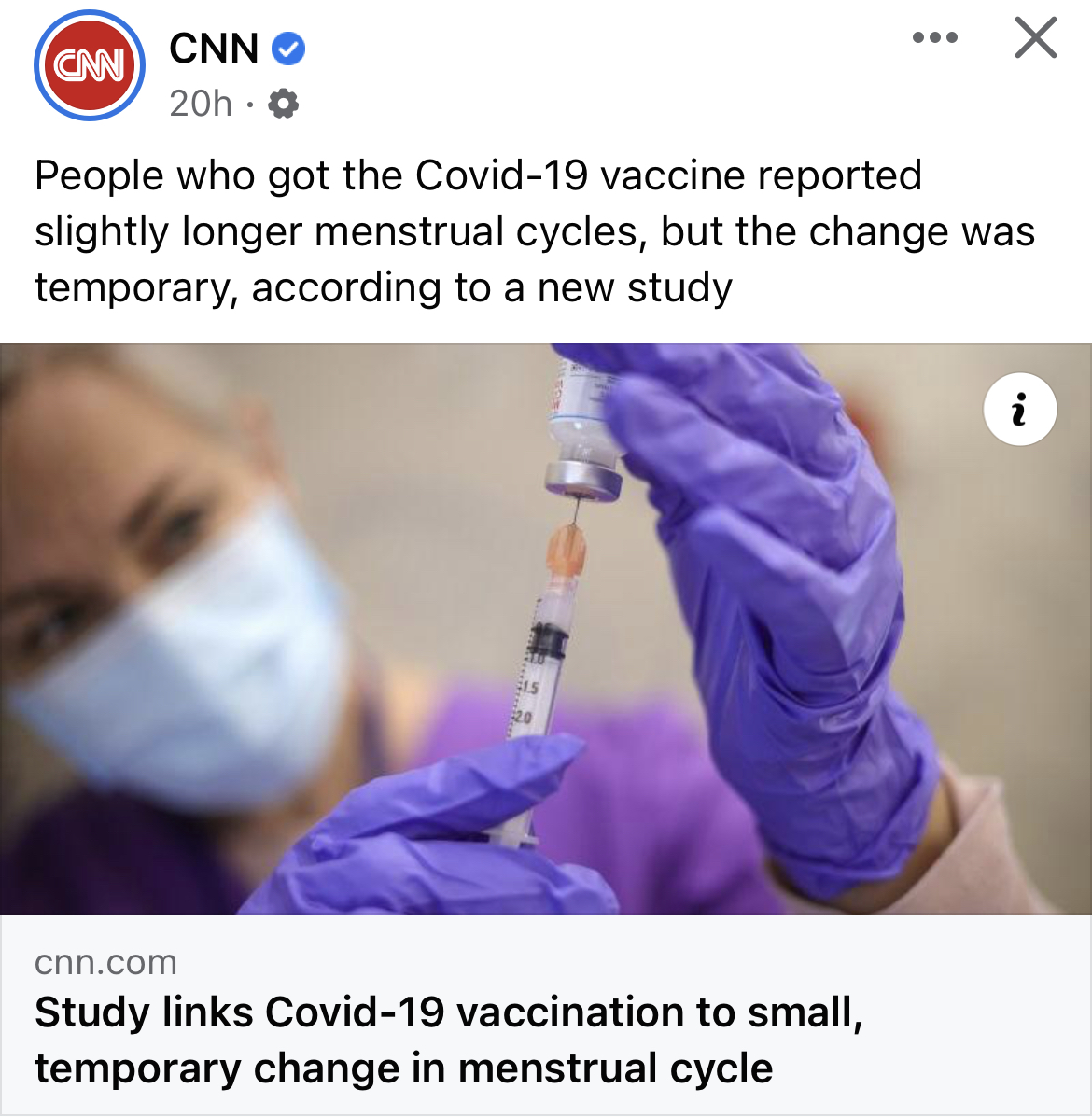Open the post's three-dot options menu
Screen dimensions: 1092x1117
pyautogui.click(x=935, y=38)
